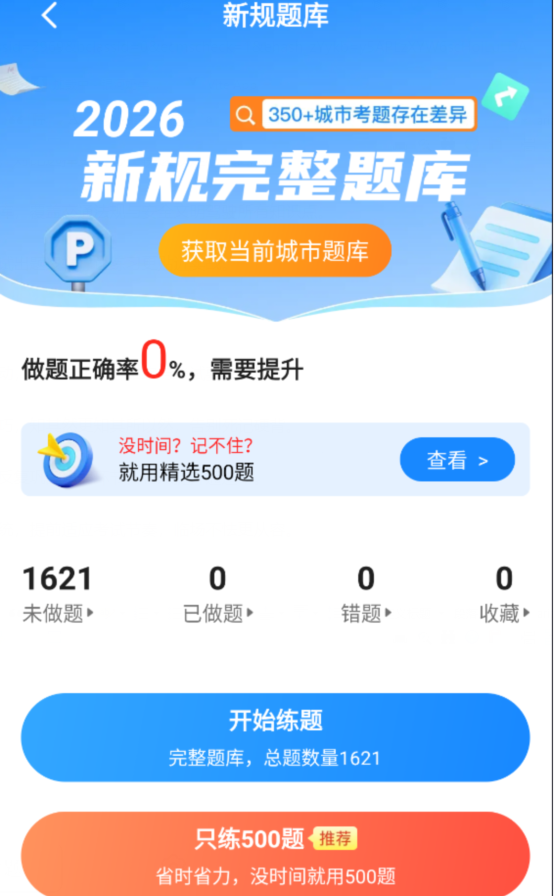Open the 收藏 questions

tap(504, 594)
